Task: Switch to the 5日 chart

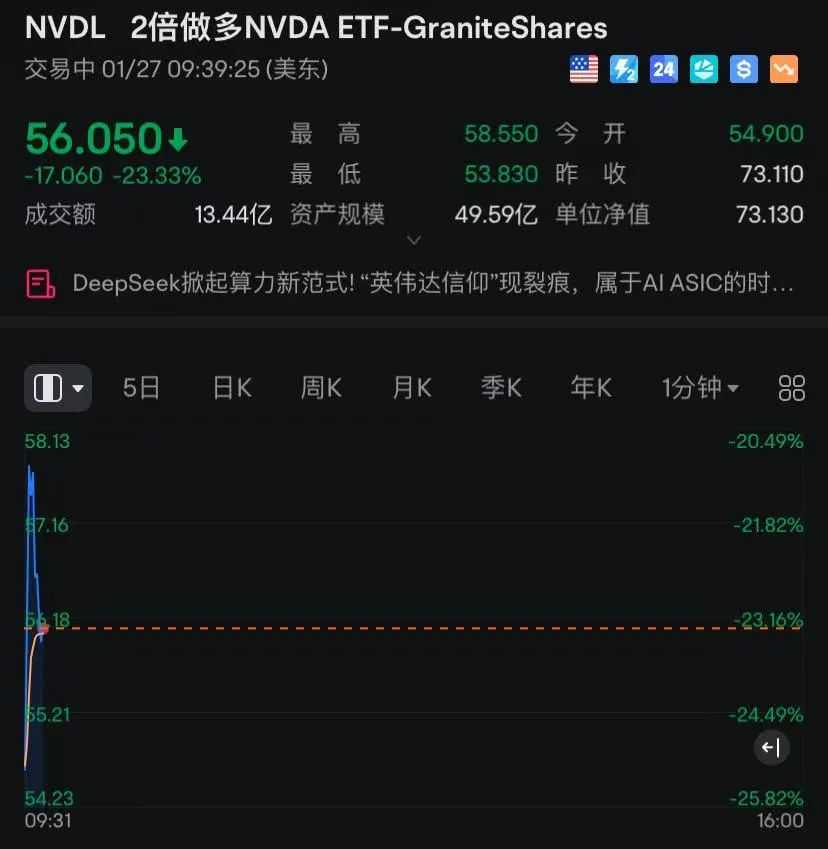Action: [x=141, y=388]
